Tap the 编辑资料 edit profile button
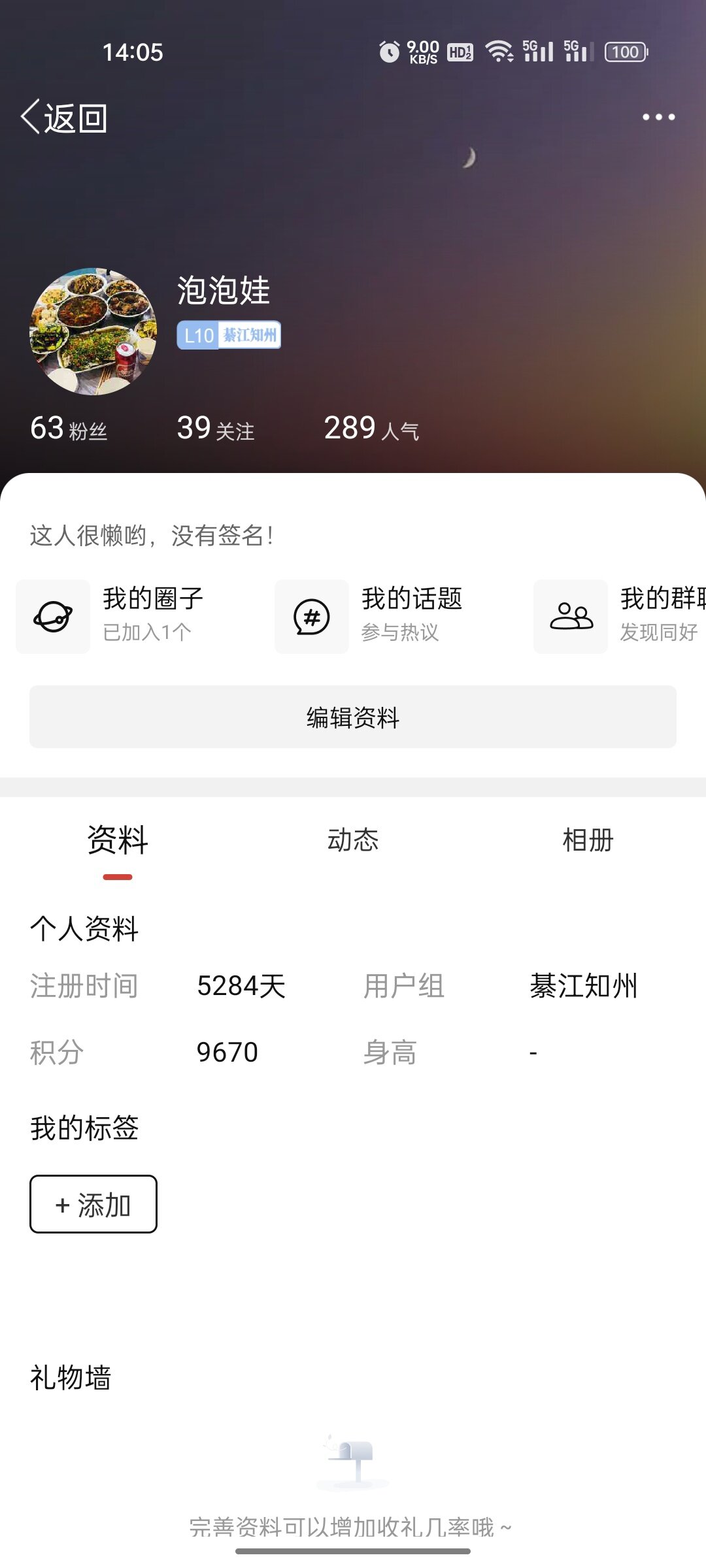 click(x=353, y=717)
